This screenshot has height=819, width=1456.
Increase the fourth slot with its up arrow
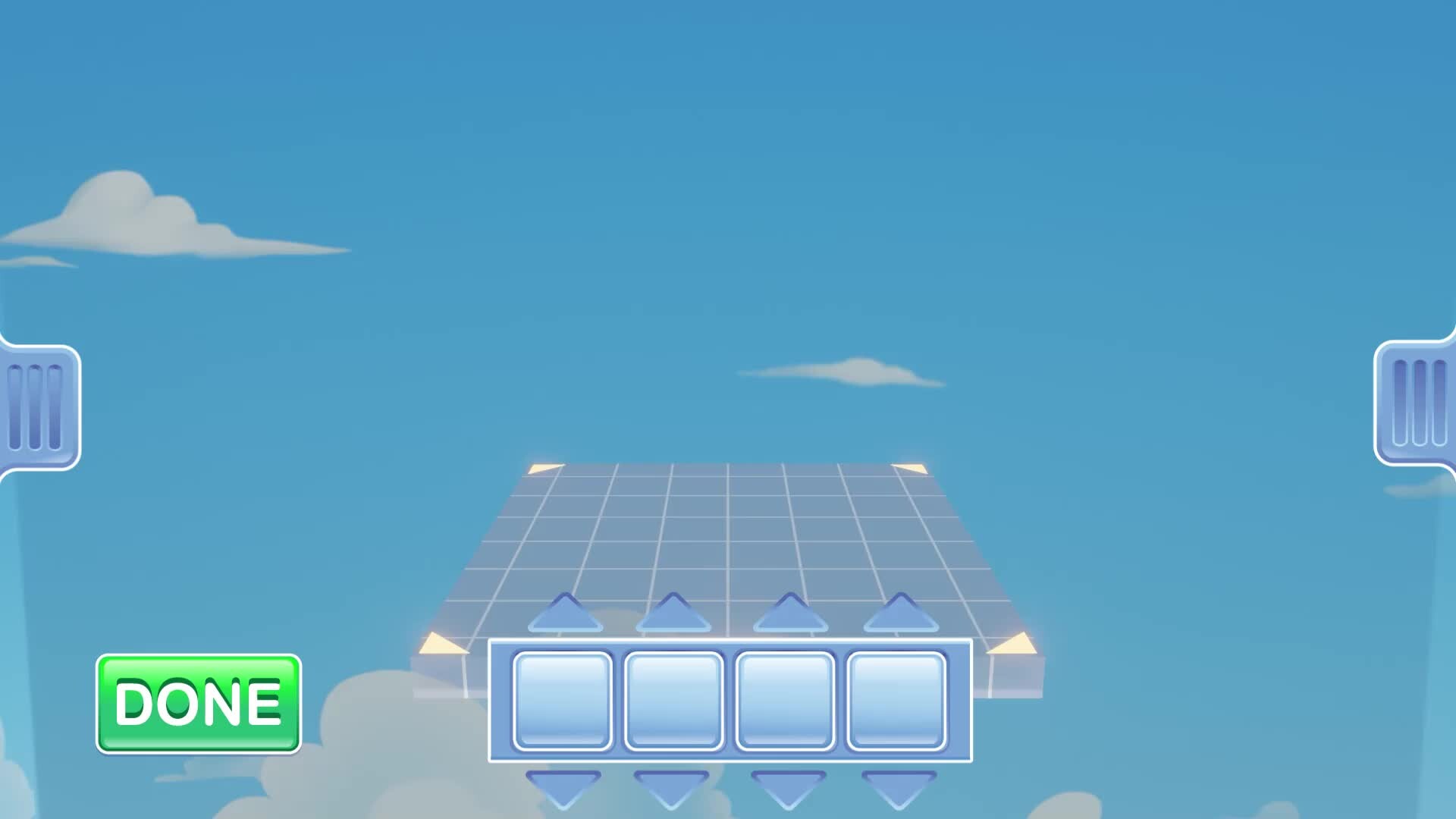click(901, 614)
